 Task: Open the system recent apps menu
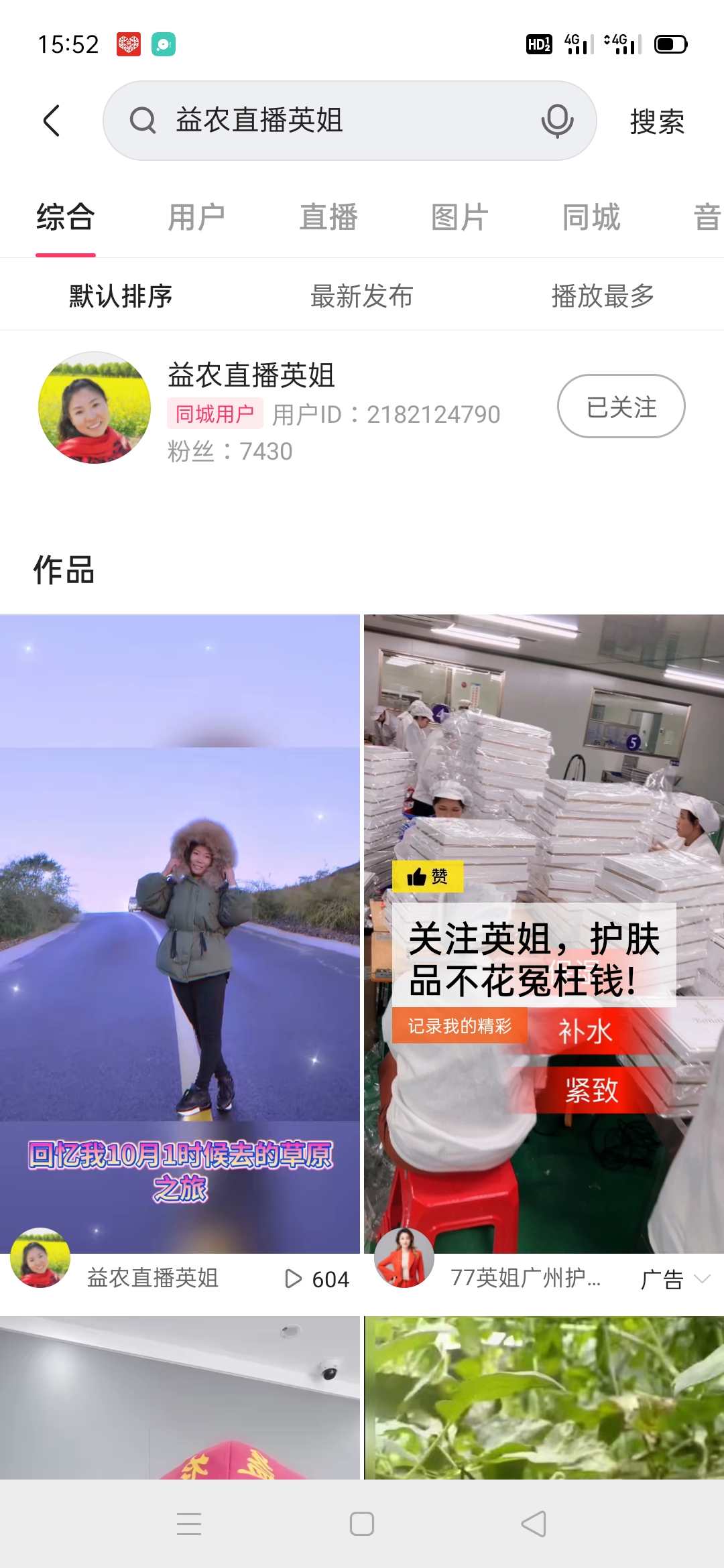189,1524
